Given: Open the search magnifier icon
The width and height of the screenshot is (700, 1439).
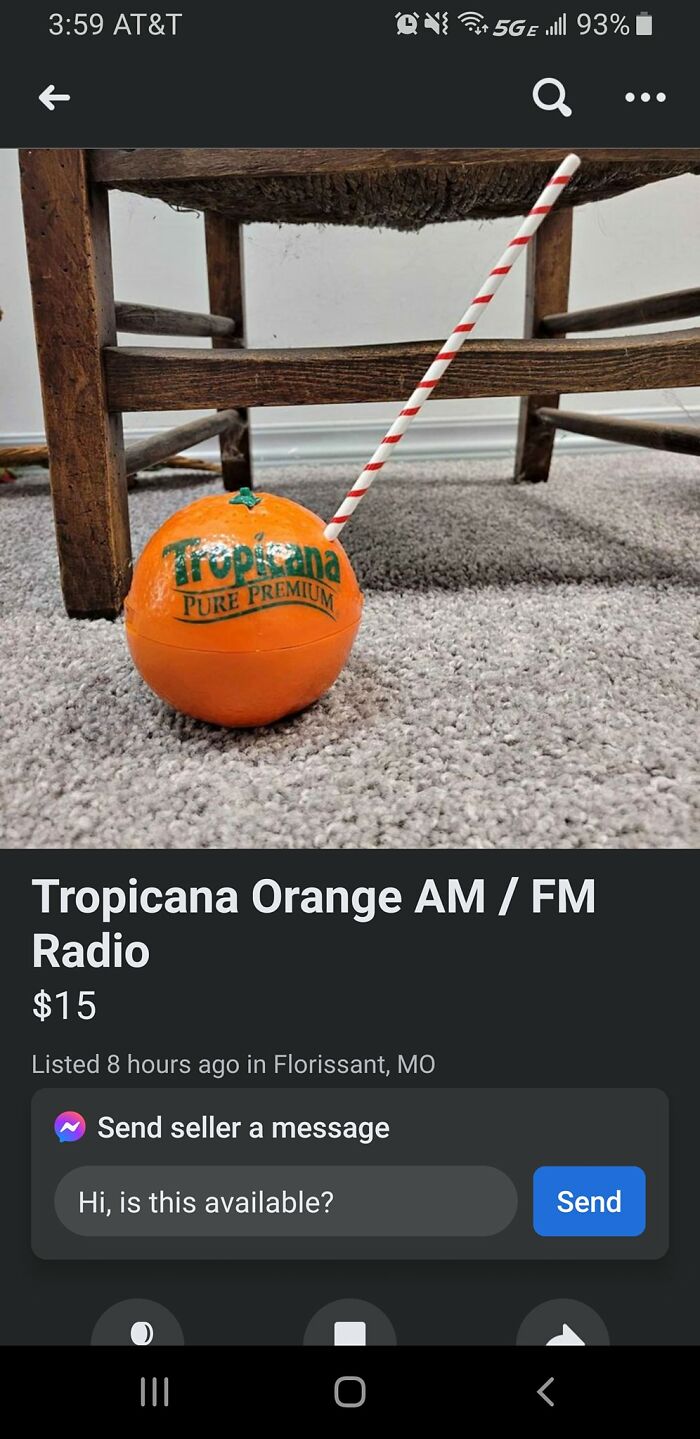Looking at the screenshot, I should click(551, 97).
